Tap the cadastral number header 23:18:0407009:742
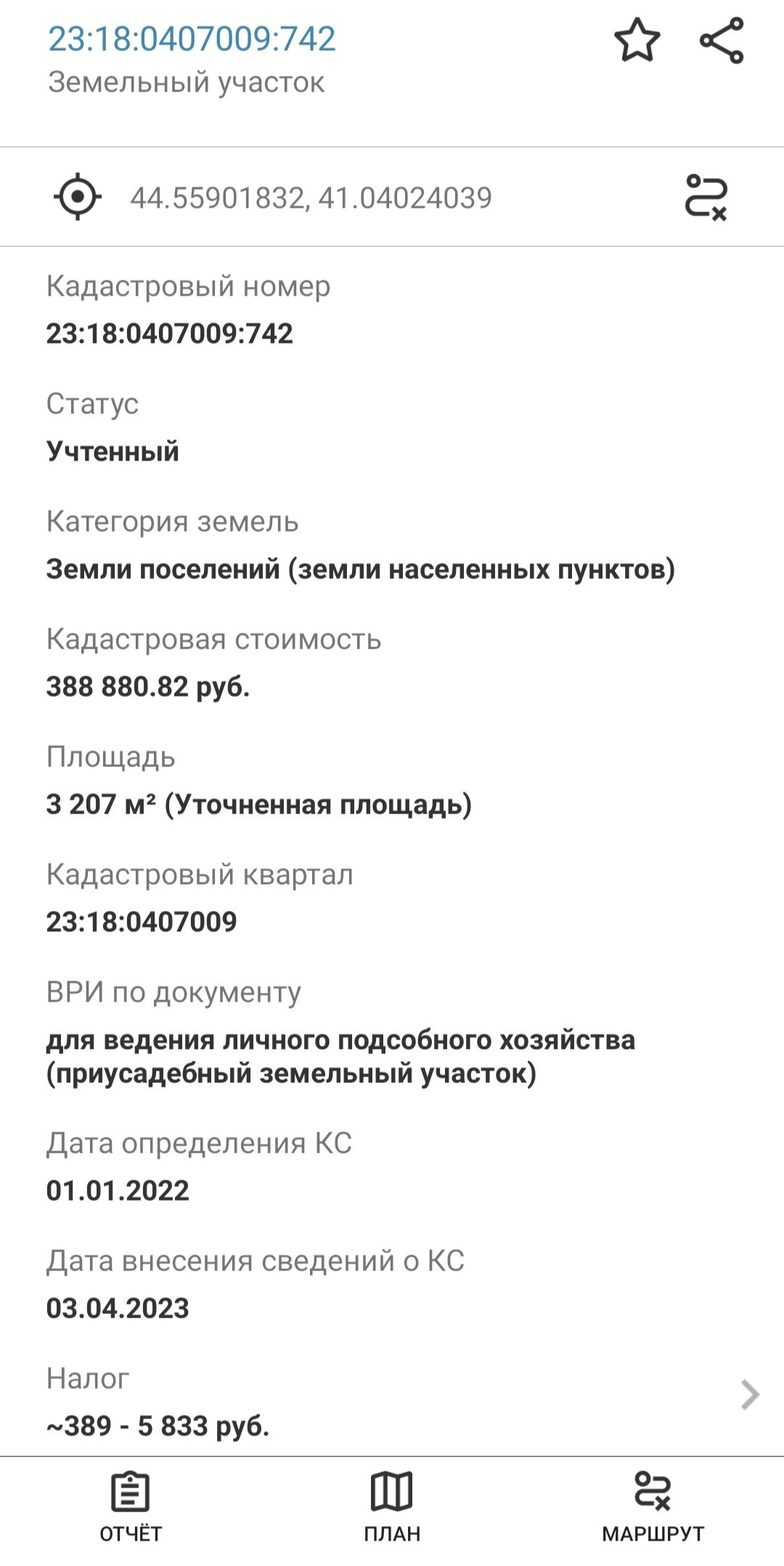The height and width of the screenshot is (1566, 784). tap(192, 39)
